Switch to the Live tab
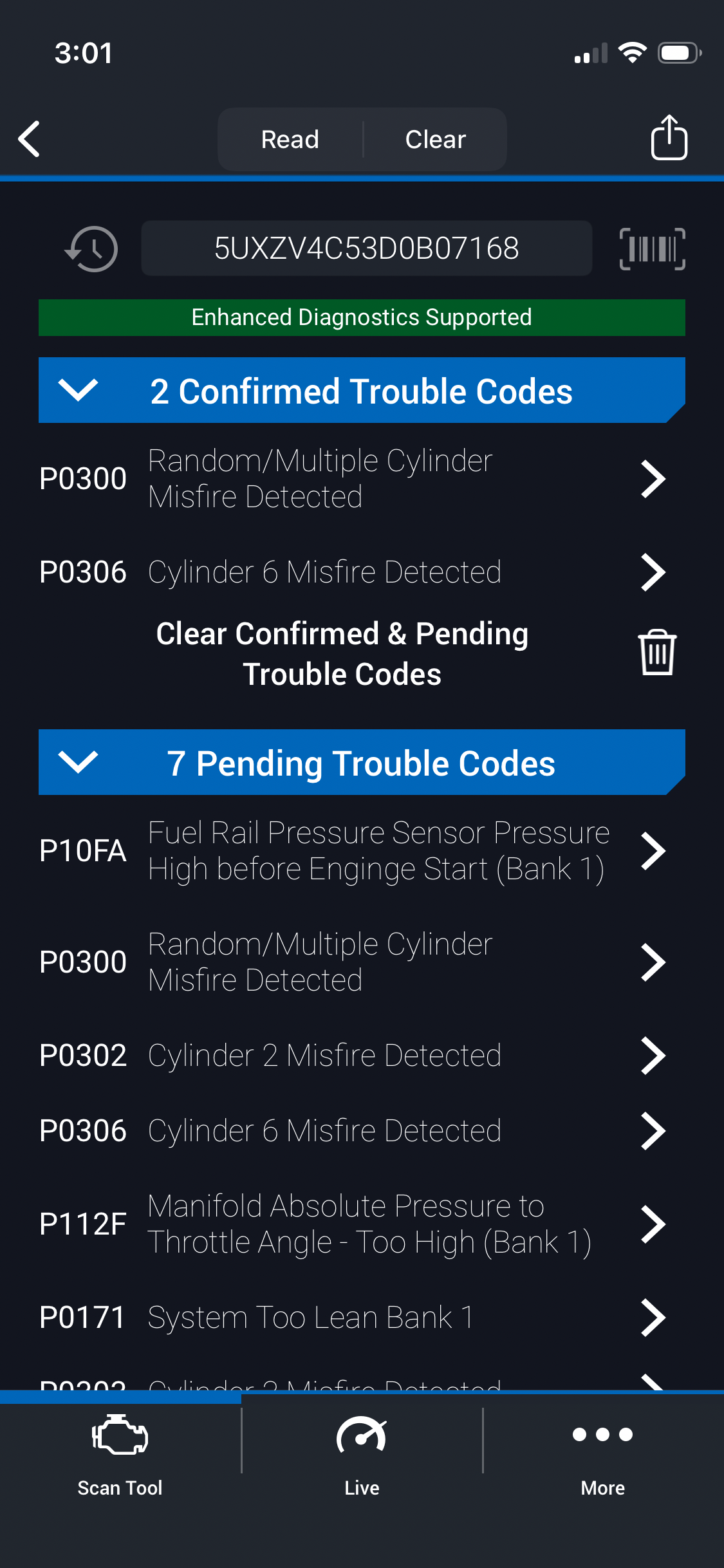The height and width of the screenshot is (1568, 724). (362, 1455)
